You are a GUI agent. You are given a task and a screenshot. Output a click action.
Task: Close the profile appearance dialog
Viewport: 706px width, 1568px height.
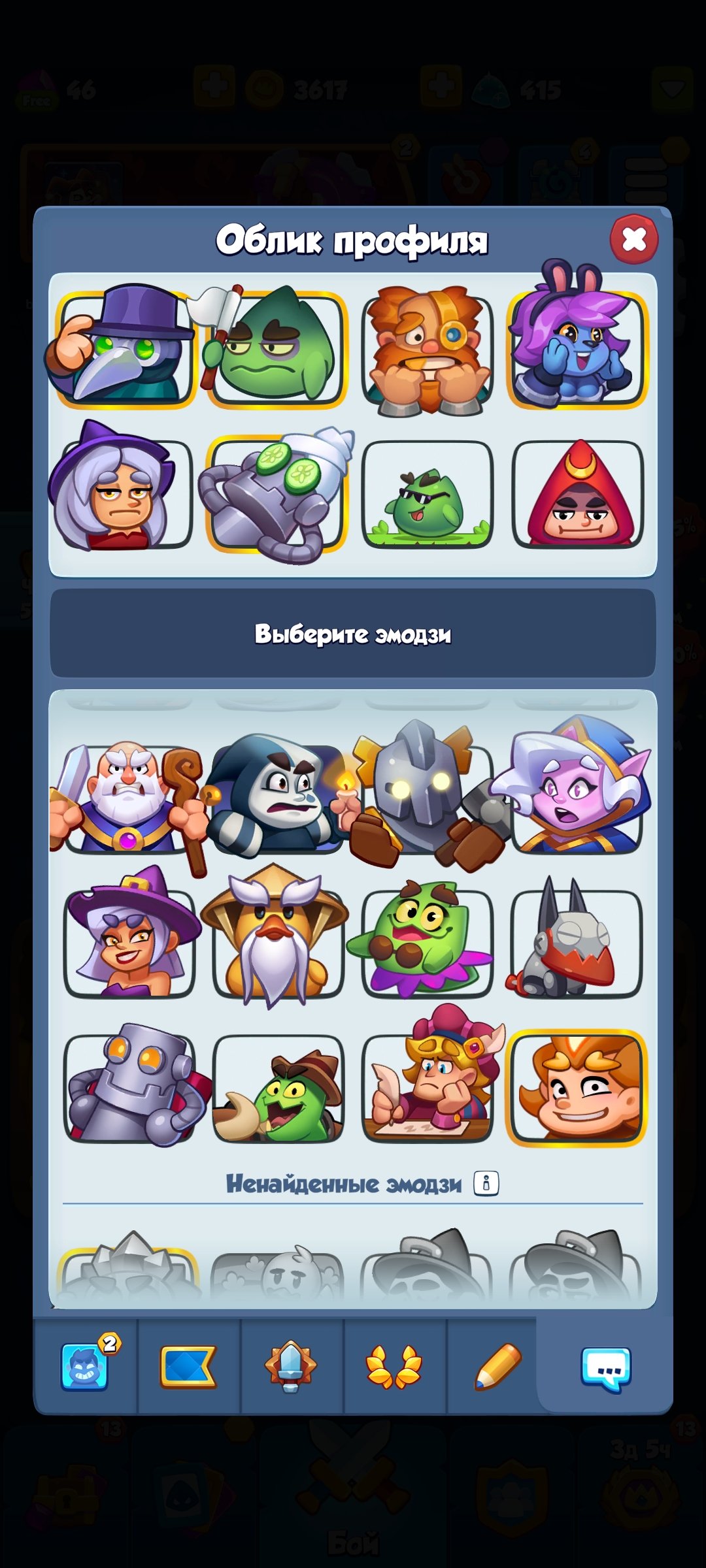coord(633,239)
